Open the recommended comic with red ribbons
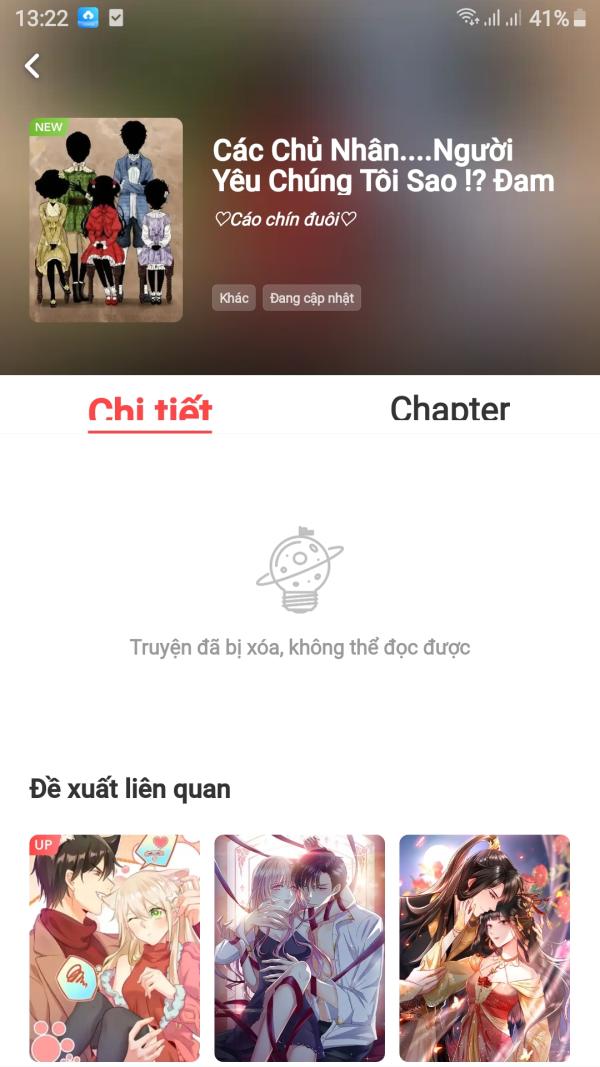600x1067 pixels. click(300, 947)
